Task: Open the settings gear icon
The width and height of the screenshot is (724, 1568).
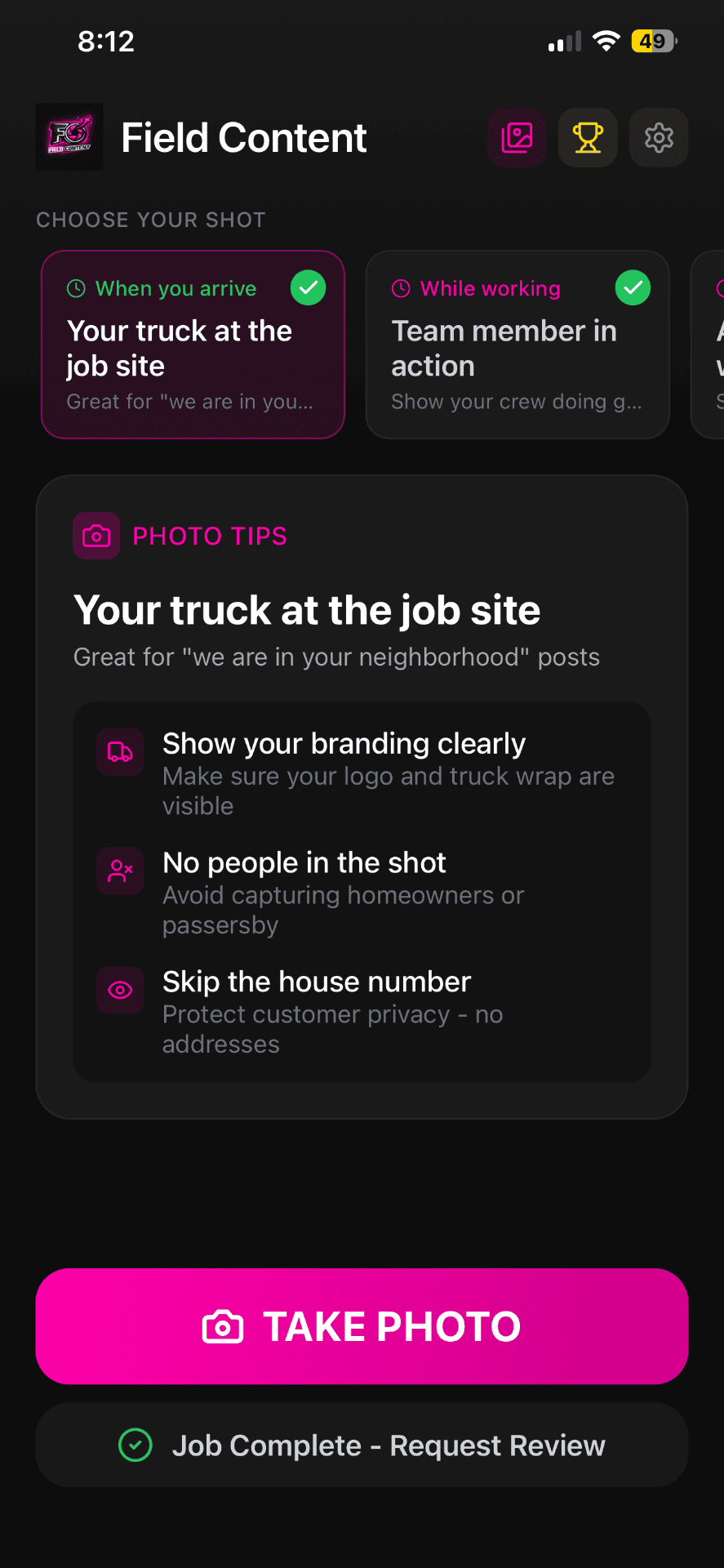Action: point(658,137)
